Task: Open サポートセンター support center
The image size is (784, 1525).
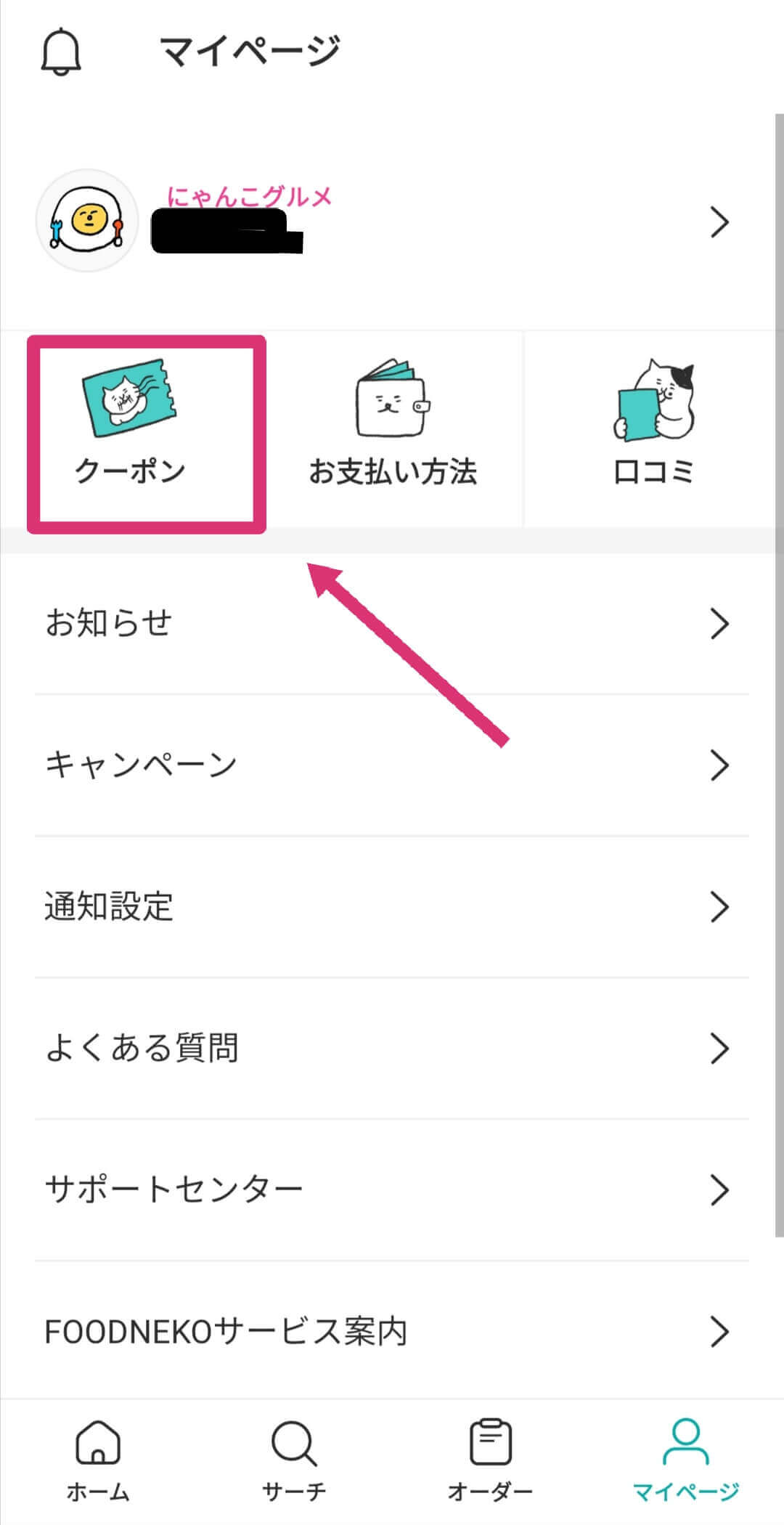Action: click(392, 1189)
